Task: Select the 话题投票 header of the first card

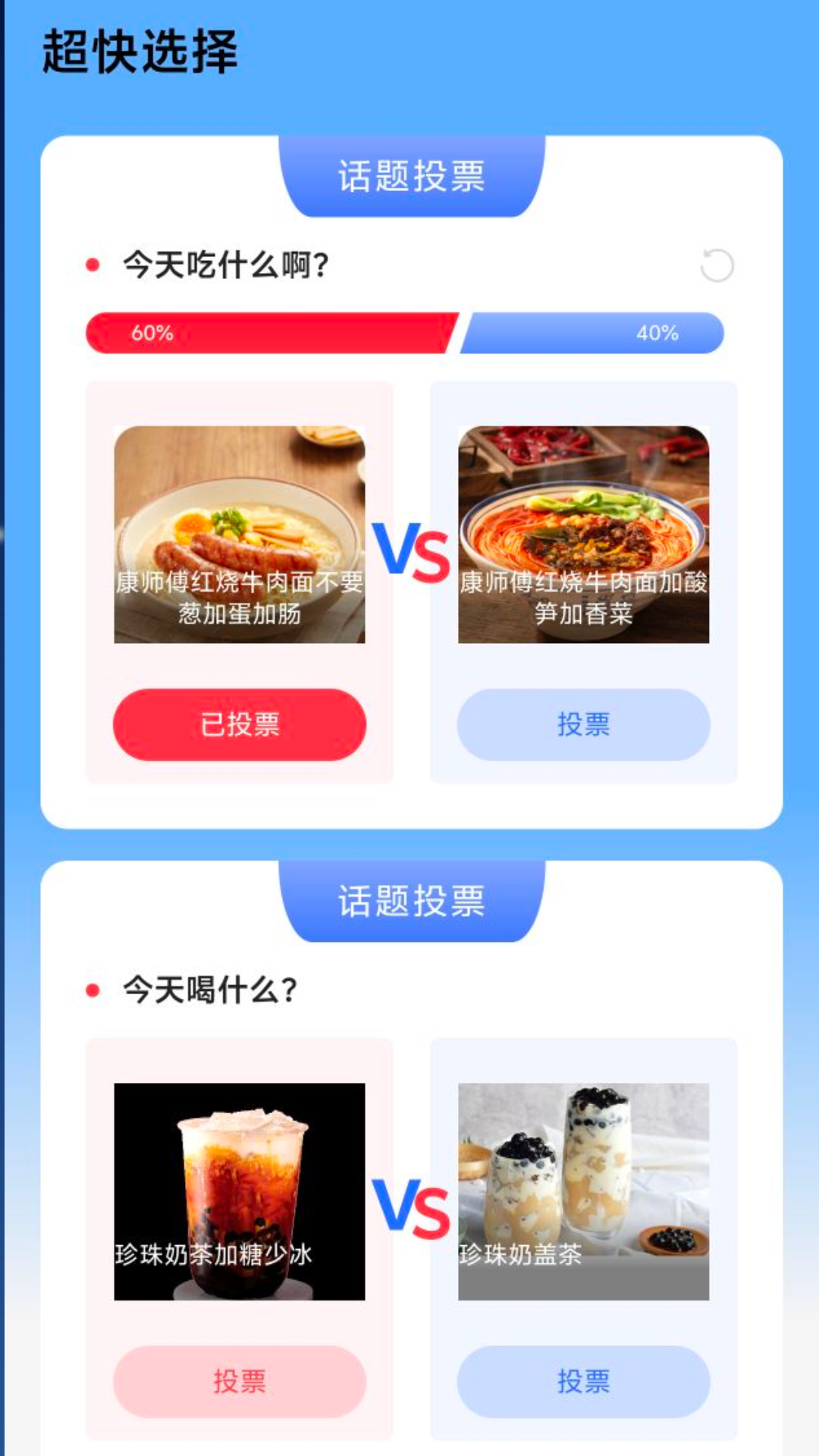Action: point(412,176)
